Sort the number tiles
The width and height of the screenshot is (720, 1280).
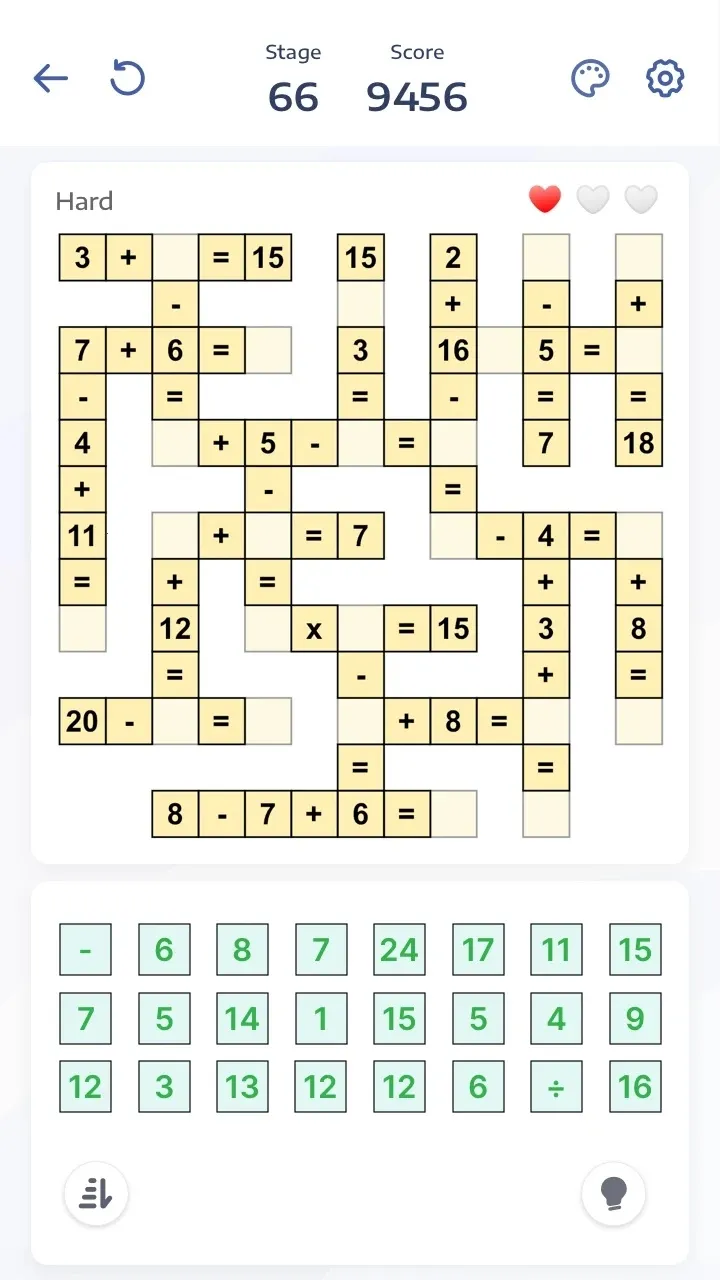click(96, 1193)
